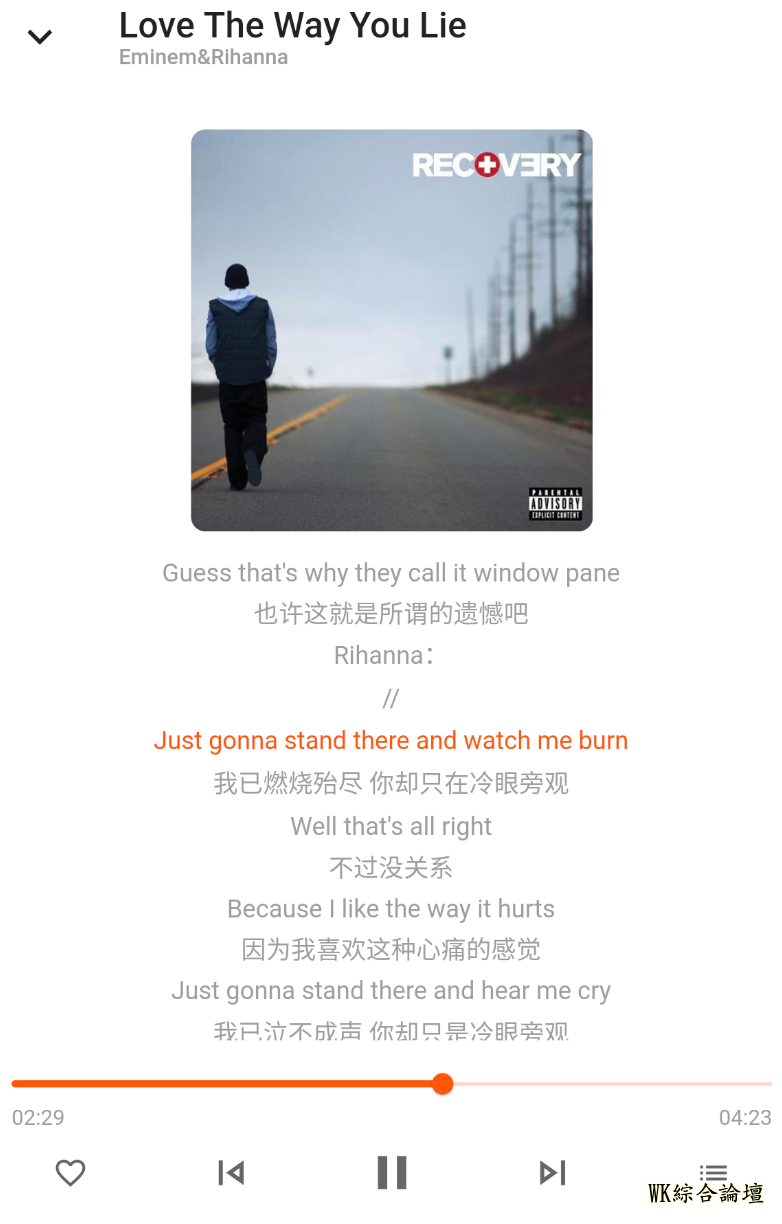Pause the current song
The image size is (782, 1224).
coord(392,1172)
